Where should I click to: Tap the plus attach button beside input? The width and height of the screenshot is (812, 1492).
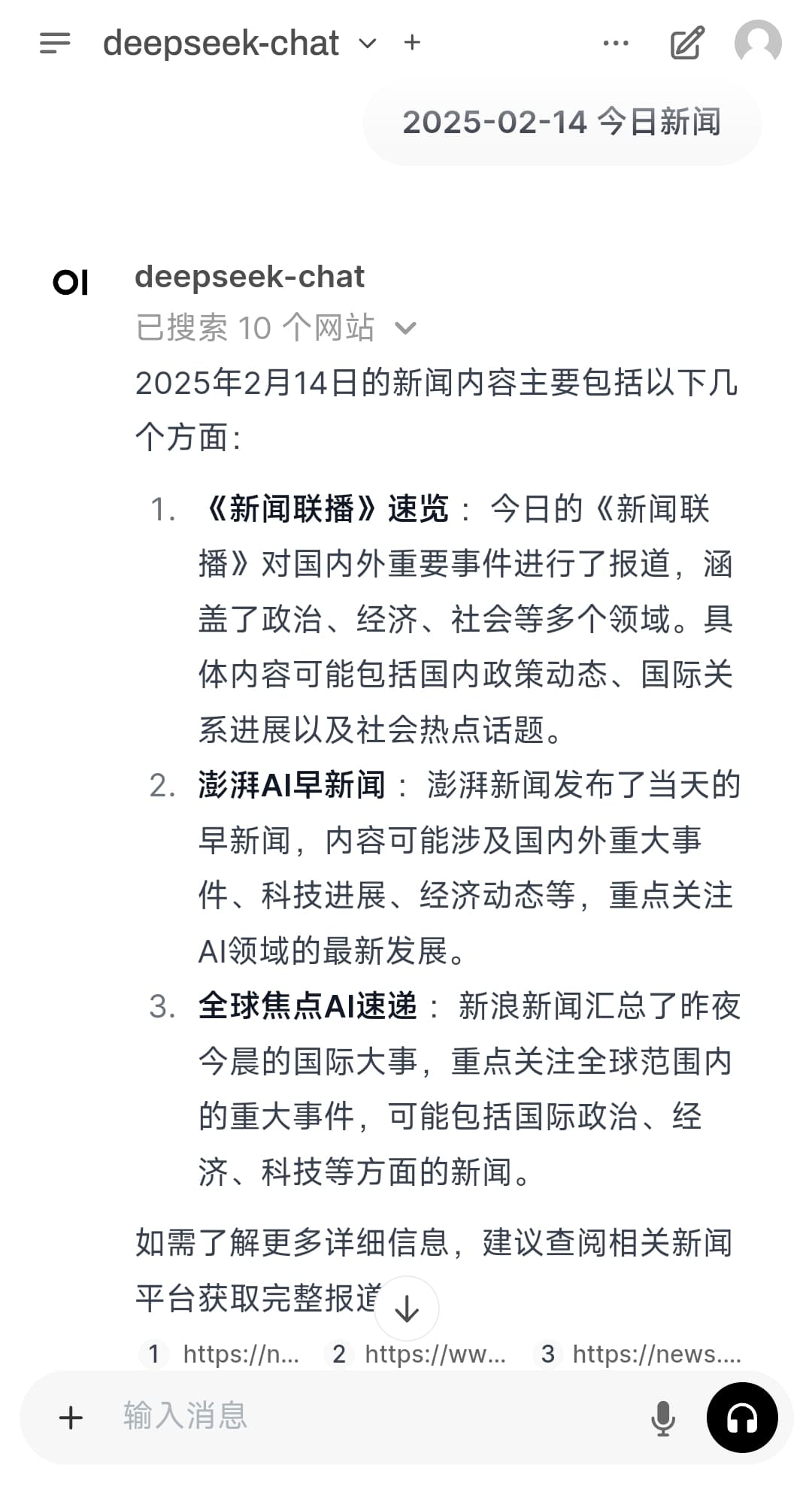[x=71, y=1418]
